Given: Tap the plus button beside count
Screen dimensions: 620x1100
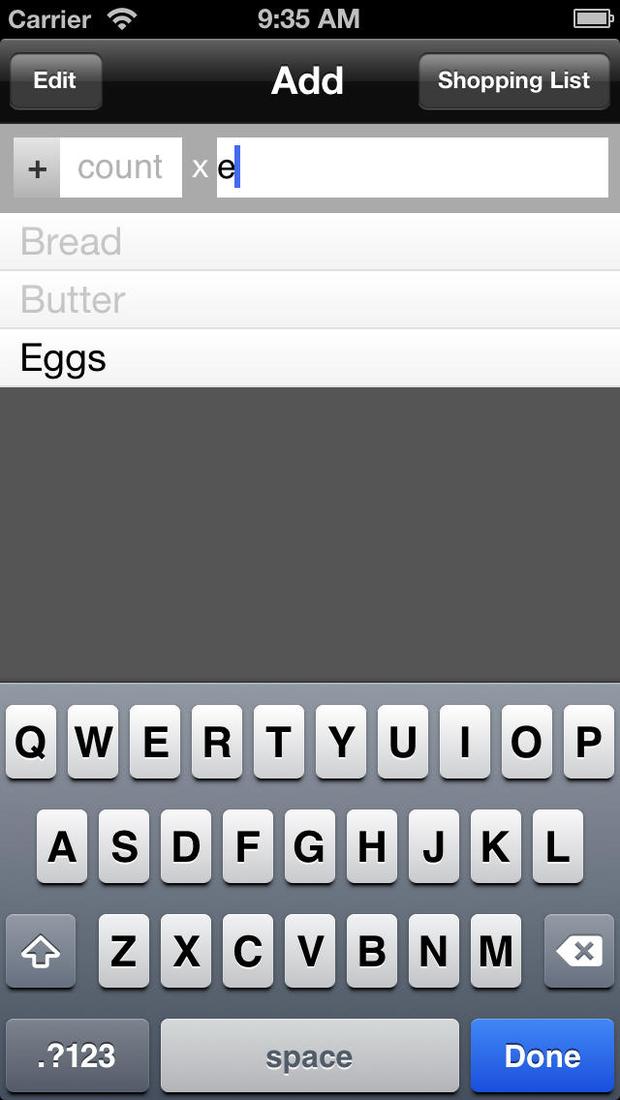Looking at the screenshot, I should tap(37, 168).
